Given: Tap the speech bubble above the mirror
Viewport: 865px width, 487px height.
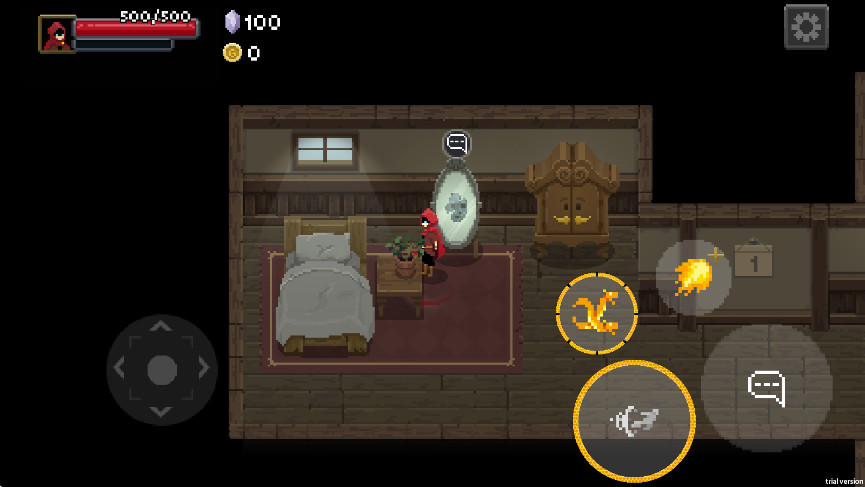Looking at the screenshot, I should pyautogui.click(x=457, y=144).
